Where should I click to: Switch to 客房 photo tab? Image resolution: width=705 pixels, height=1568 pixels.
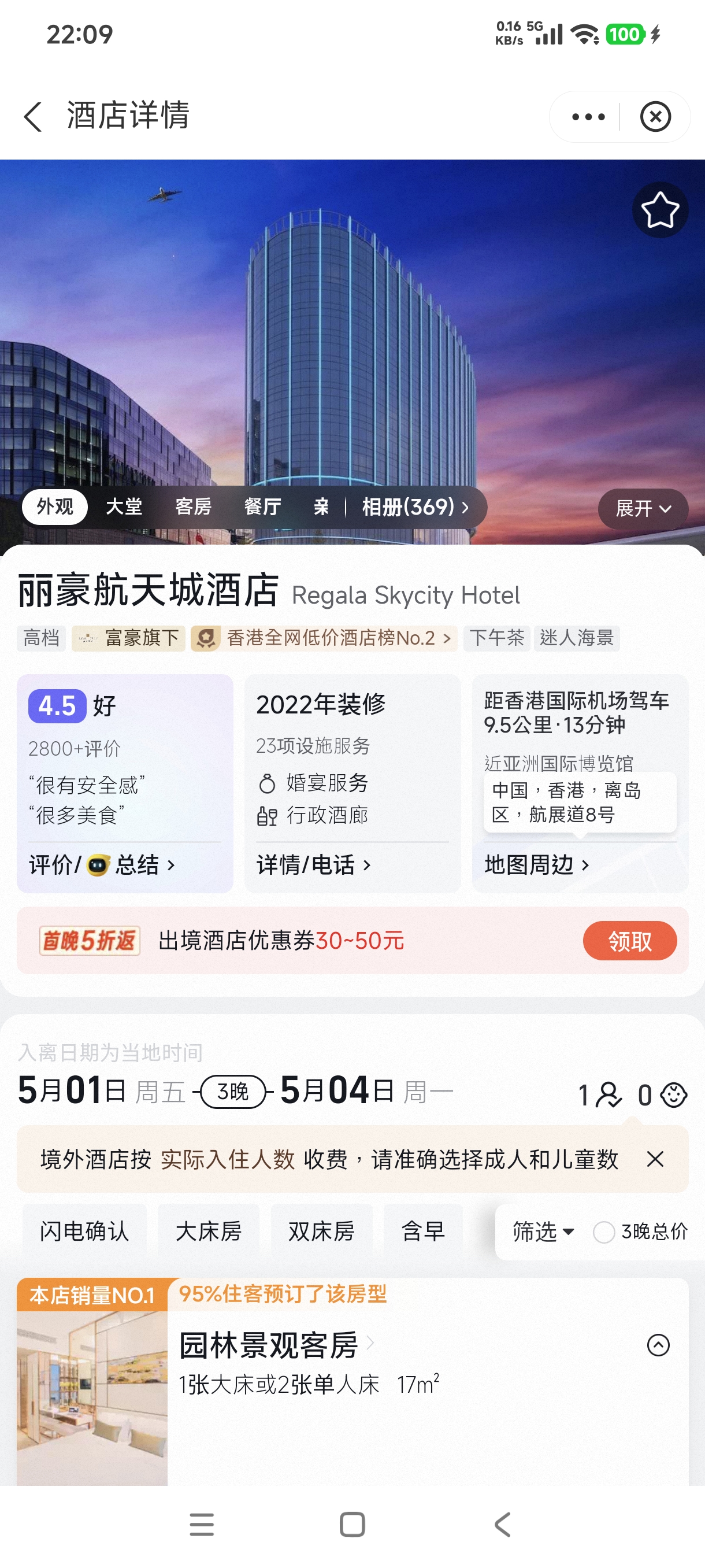[194, 506]
